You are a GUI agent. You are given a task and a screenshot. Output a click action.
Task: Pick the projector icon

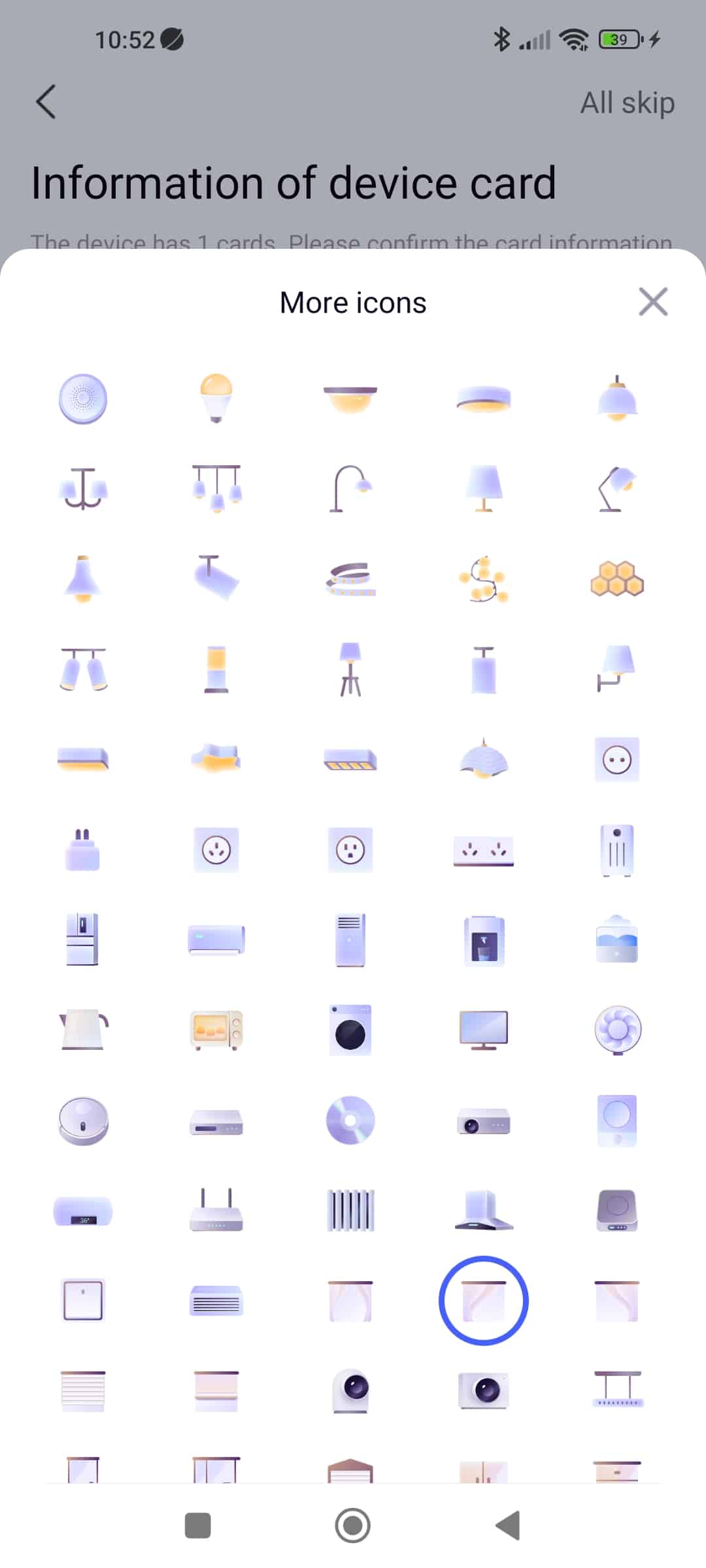click(484, 1121)
